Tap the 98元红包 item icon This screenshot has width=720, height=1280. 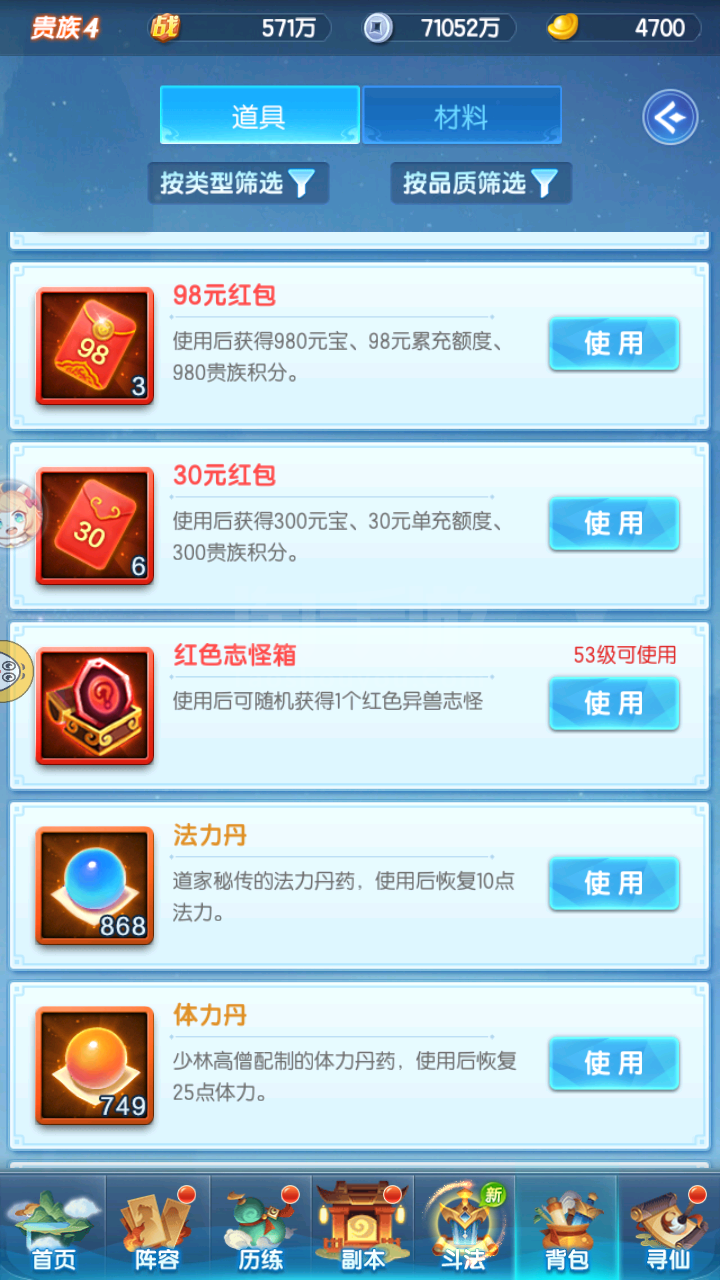95,346
